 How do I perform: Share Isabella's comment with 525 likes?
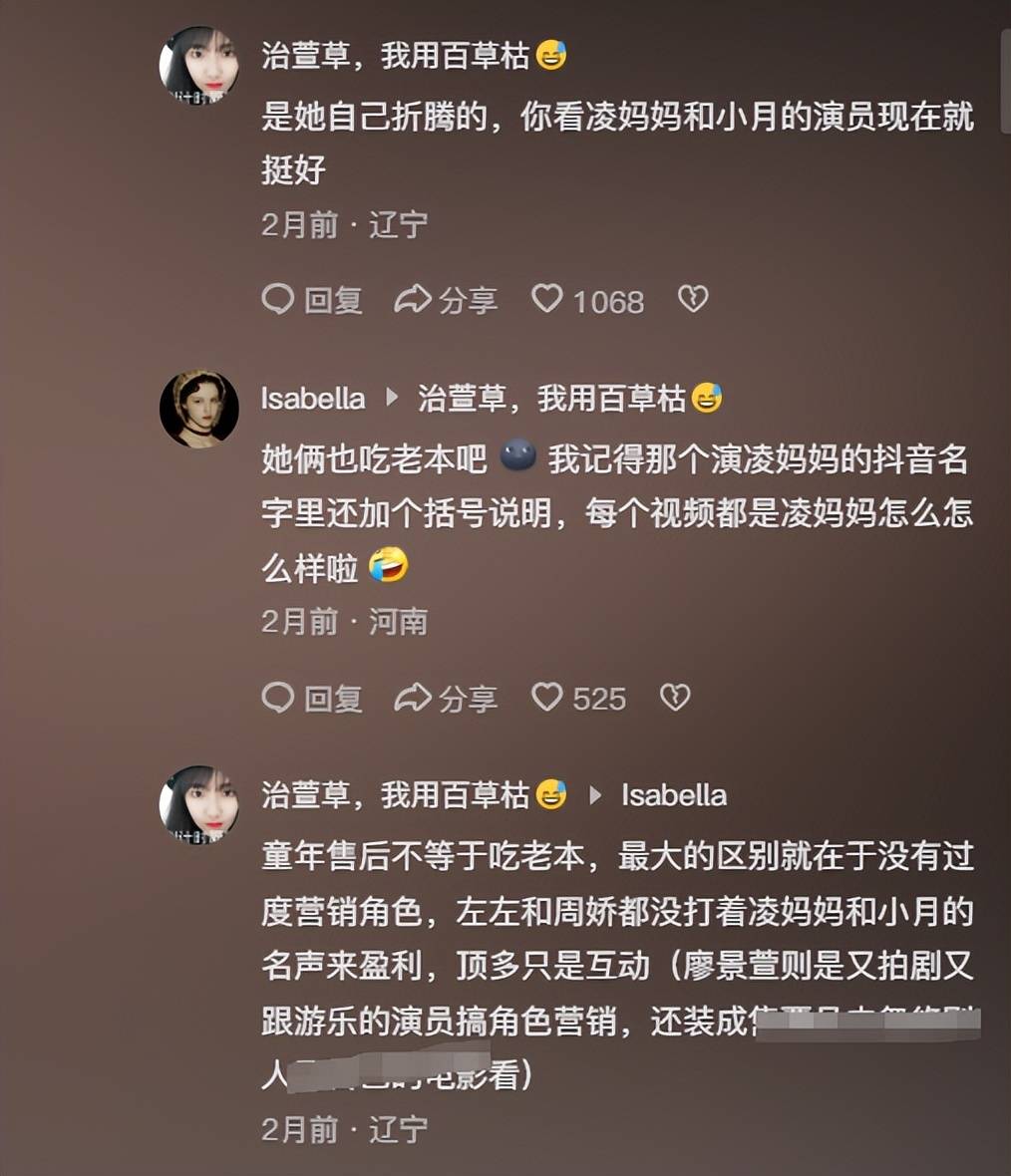tap(446, 698)
